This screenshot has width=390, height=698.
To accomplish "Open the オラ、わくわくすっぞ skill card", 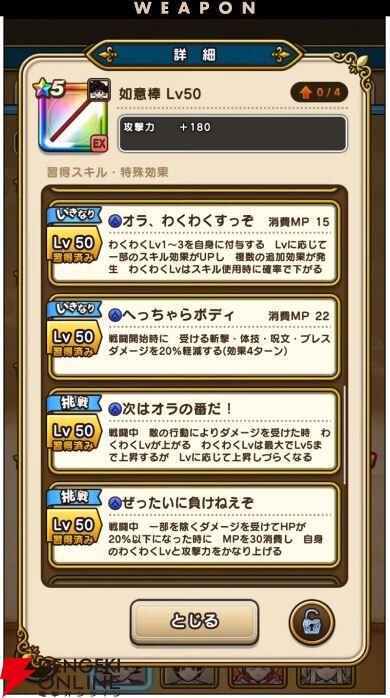I will point(194,243).
